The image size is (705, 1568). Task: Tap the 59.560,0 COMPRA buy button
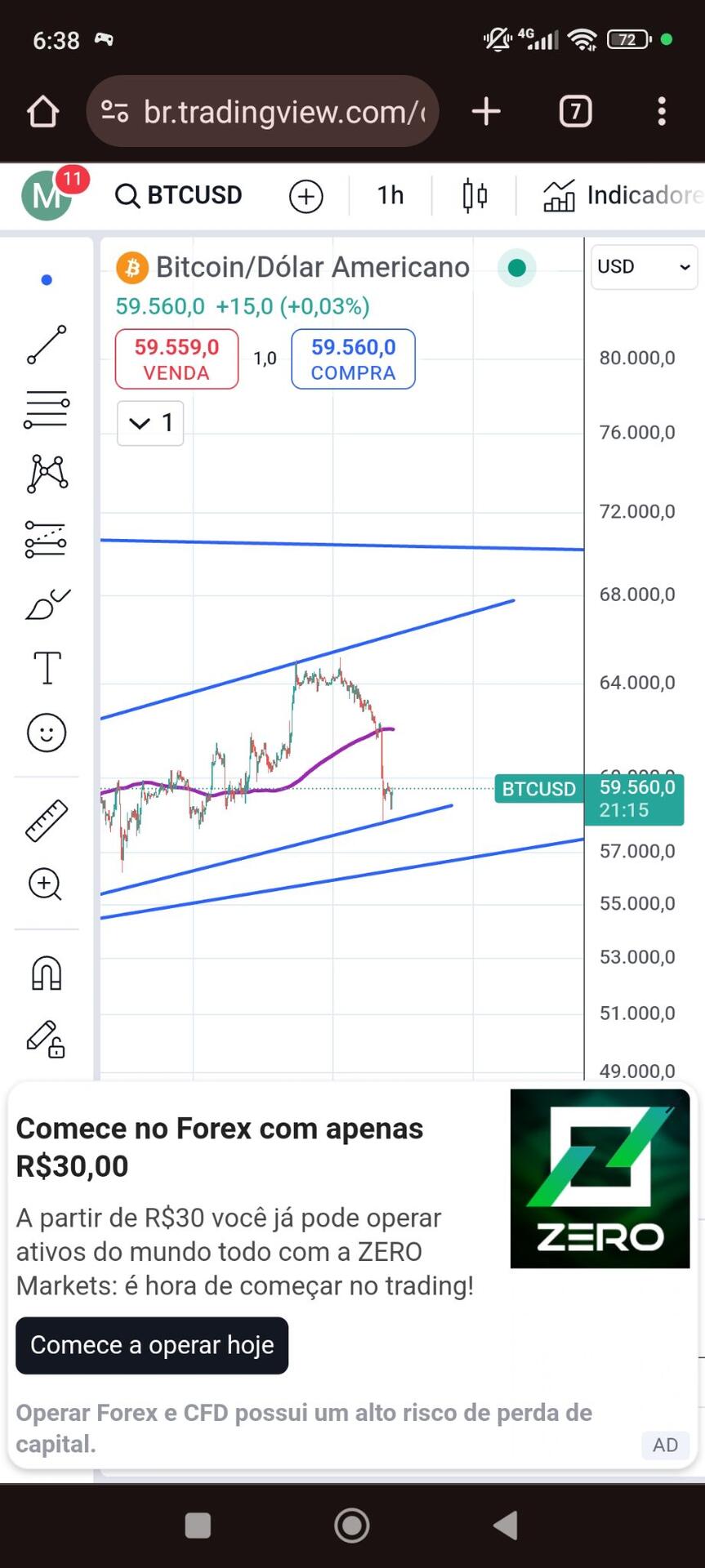coord(353,359)
